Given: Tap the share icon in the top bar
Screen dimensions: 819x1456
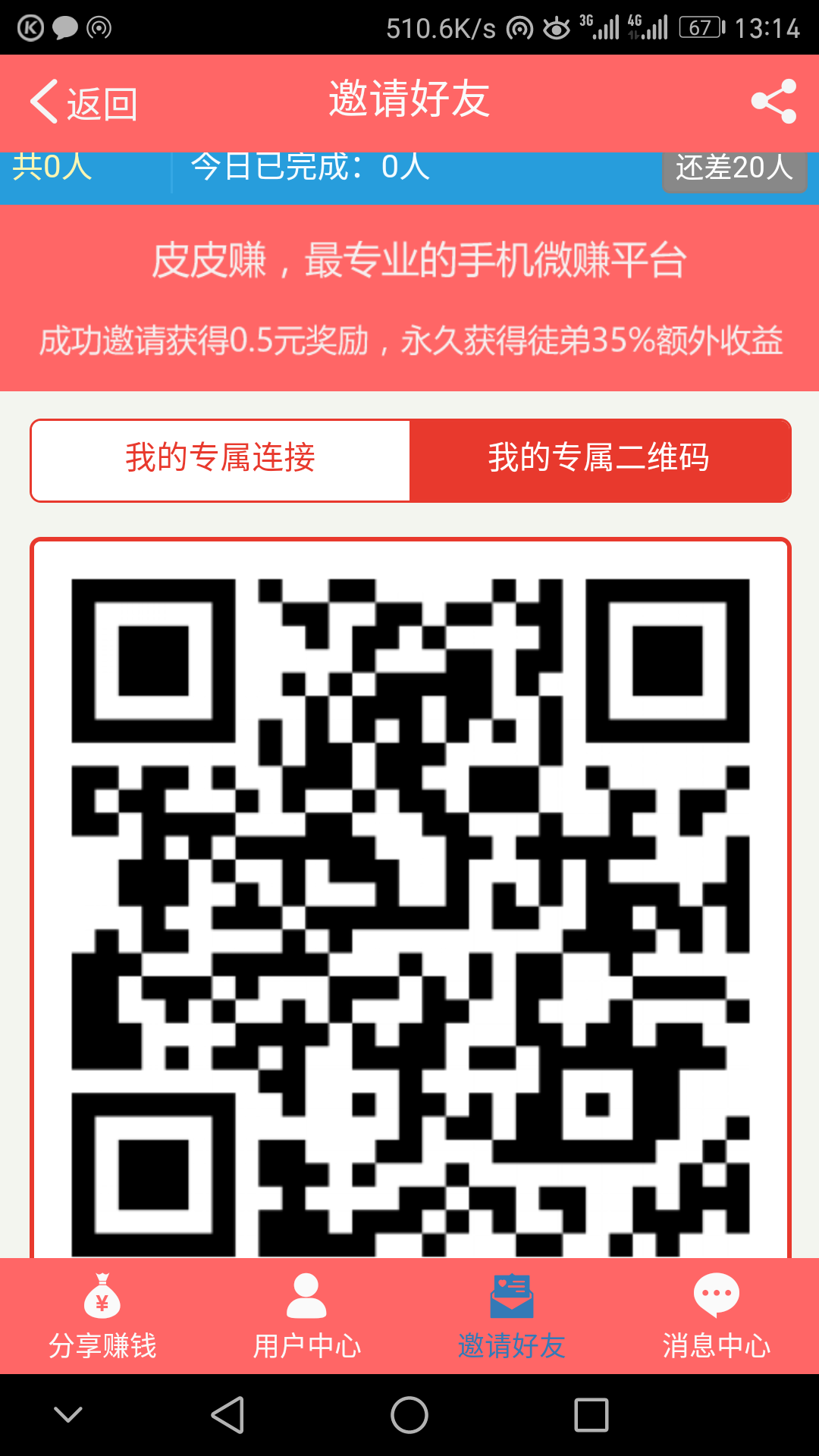Looking at the screenshot, I should tap(771, 101).
